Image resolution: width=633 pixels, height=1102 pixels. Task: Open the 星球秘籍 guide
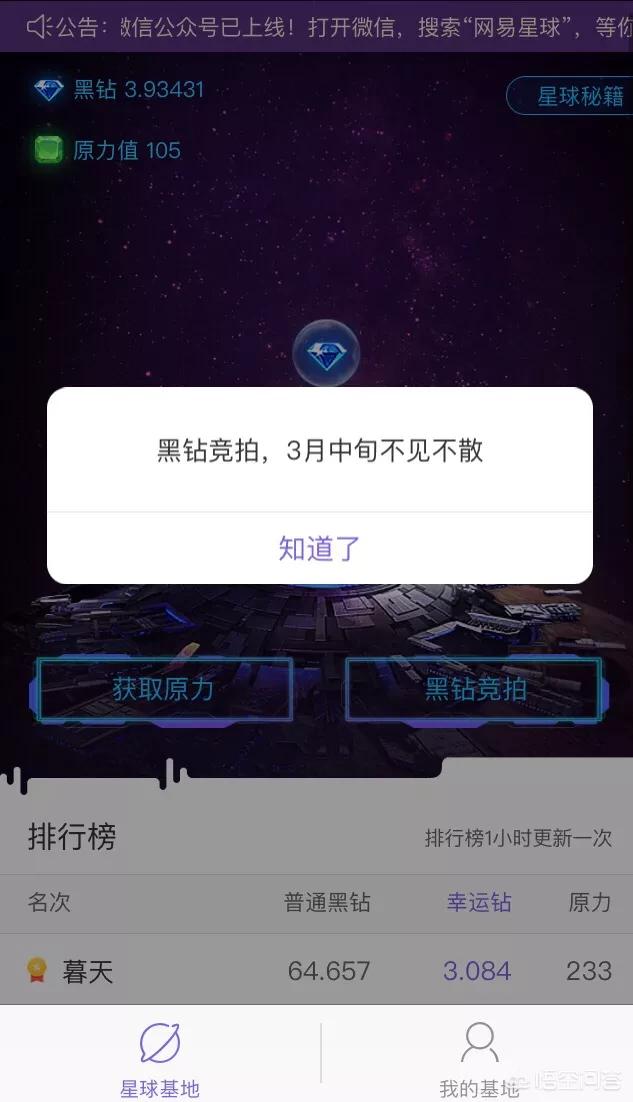coord(572,97)
